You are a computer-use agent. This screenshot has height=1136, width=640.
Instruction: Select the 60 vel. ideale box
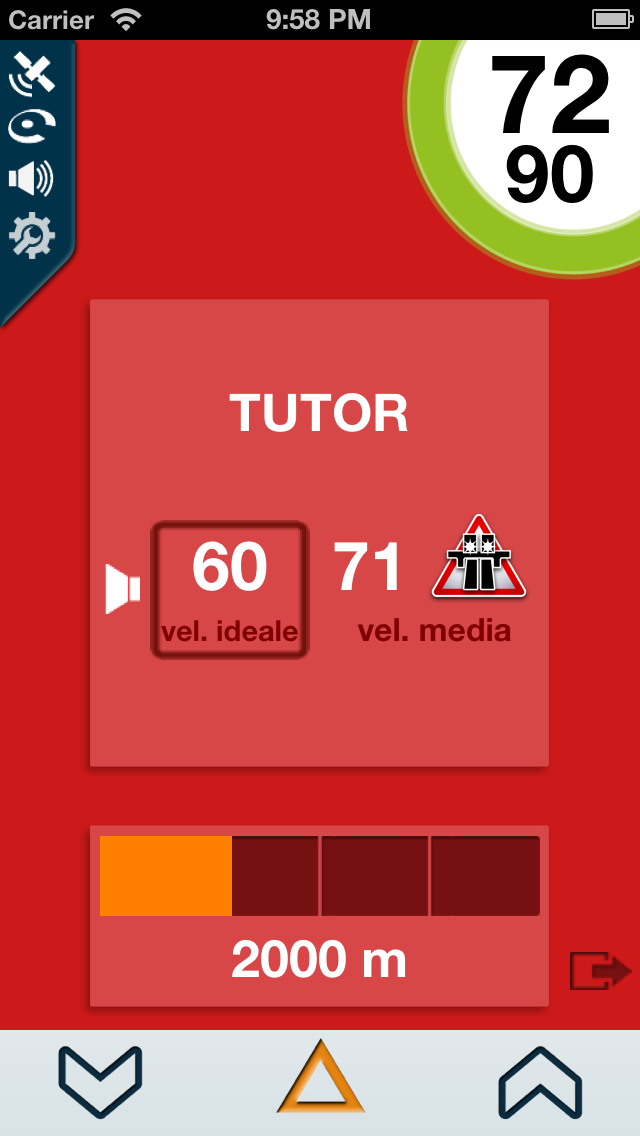coord(229,590)
